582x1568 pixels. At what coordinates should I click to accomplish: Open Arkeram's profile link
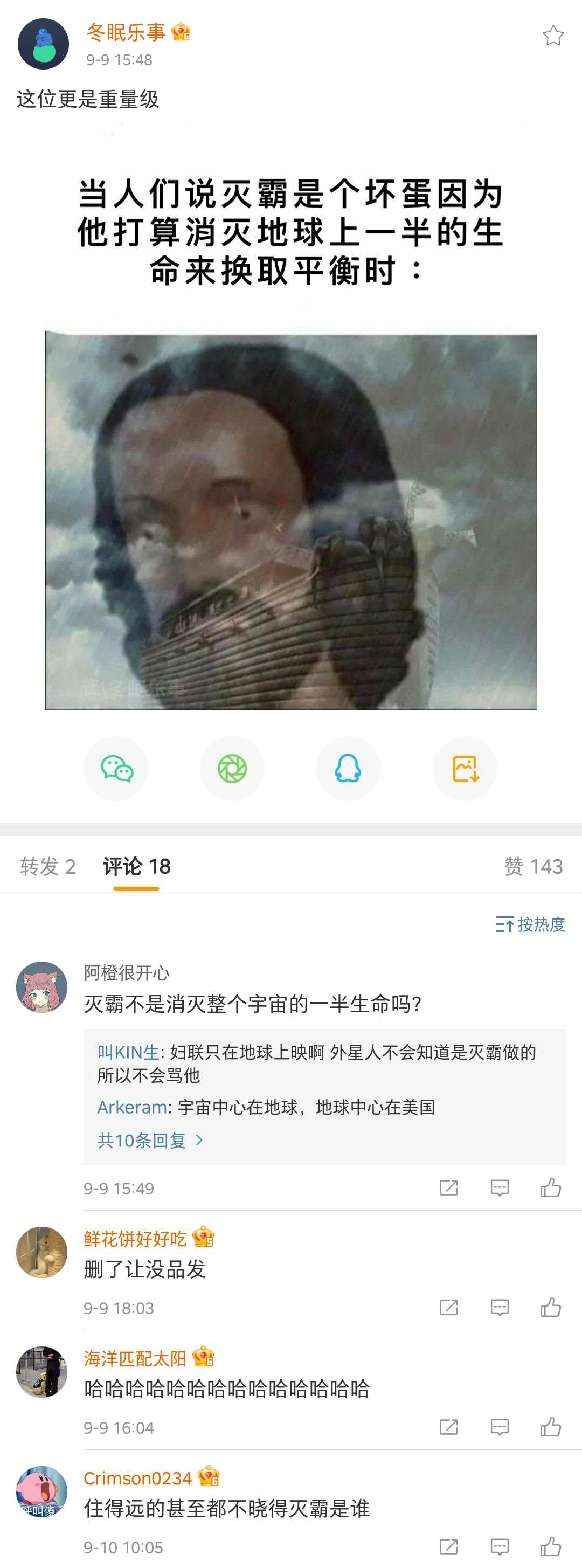[x=131, y=1107]
